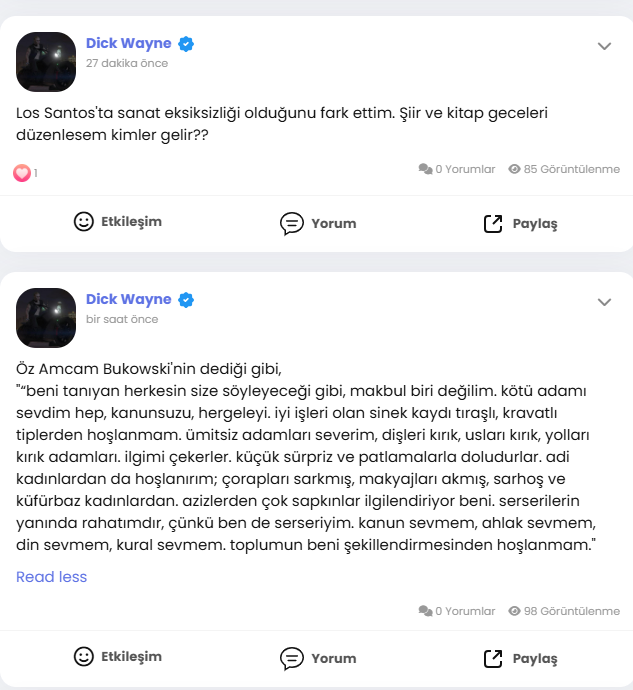Screen dimensions: 633x690
Task: Expand the chevron menu on the Bukowski post
Action: [604, 302]
